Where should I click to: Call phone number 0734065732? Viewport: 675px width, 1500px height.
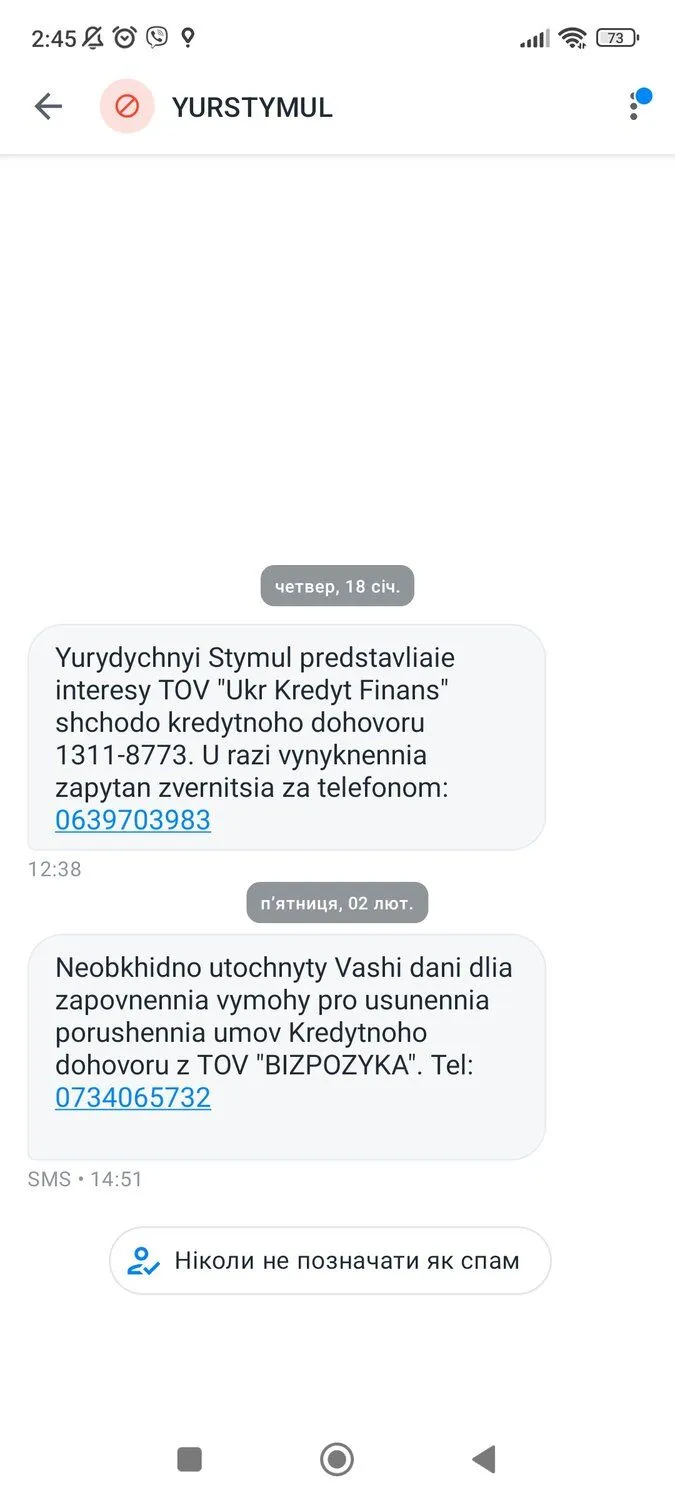(x=133, y=1098)
